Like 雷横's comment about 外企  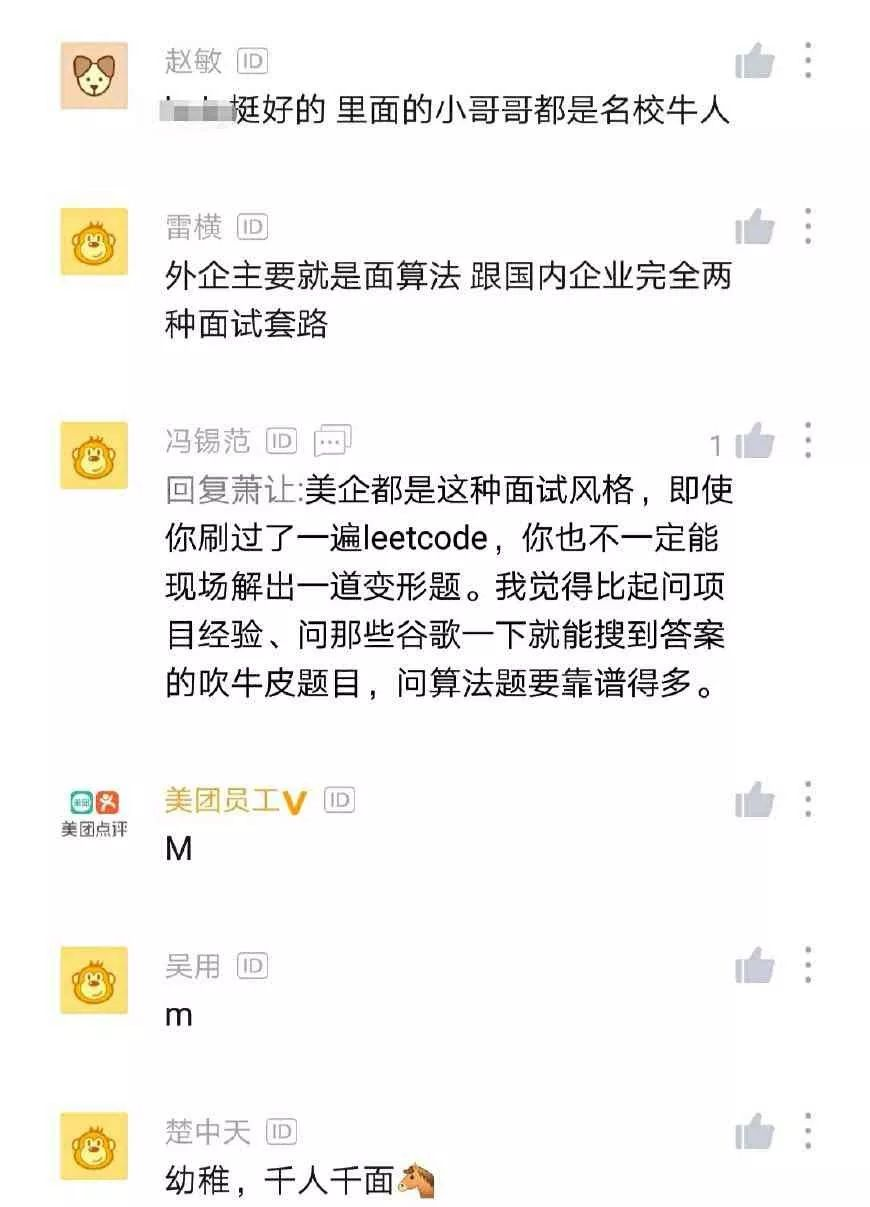click(x=755, y=229)
